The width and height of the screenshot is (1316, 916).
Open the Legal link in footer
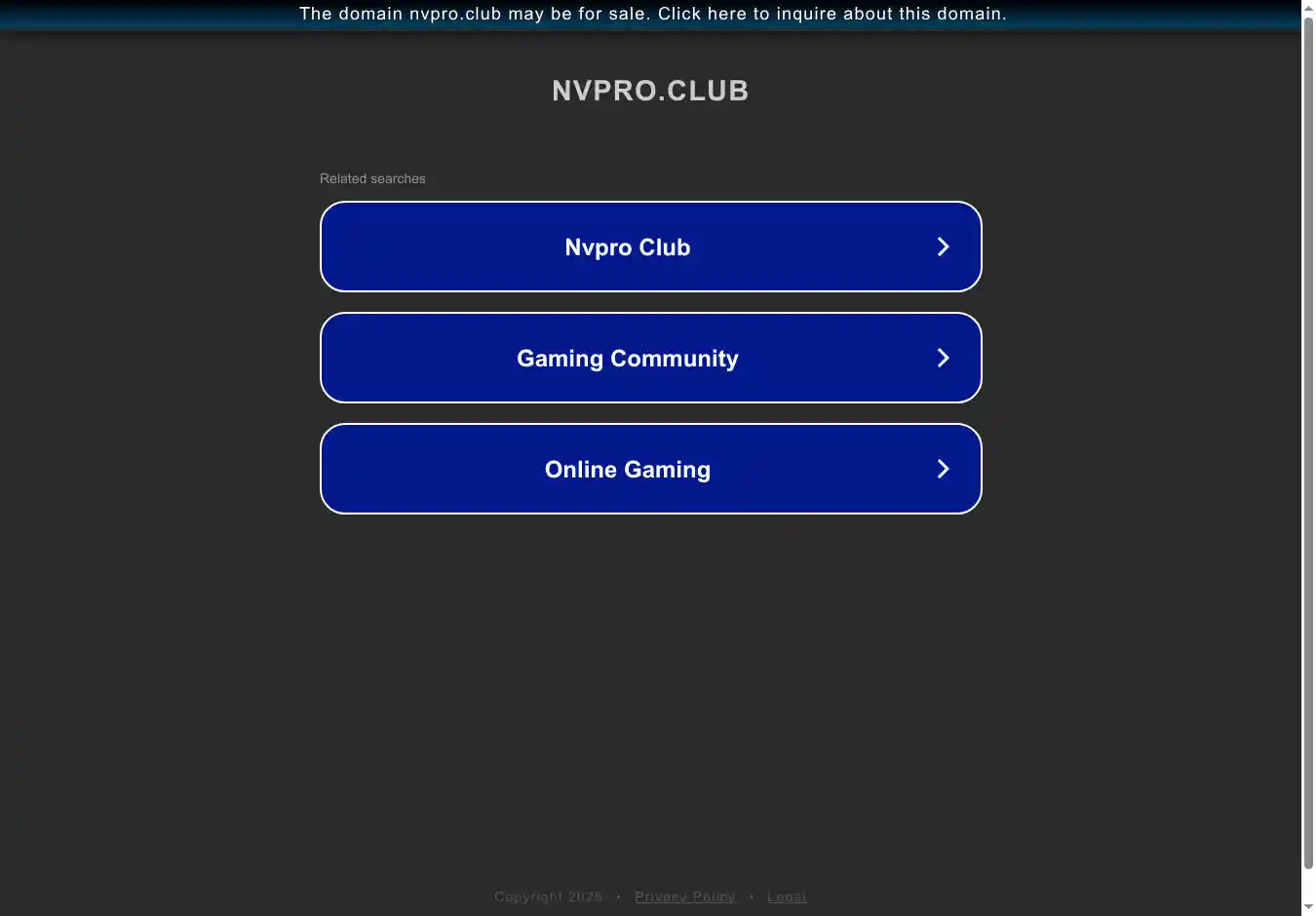tap(787, 897)
